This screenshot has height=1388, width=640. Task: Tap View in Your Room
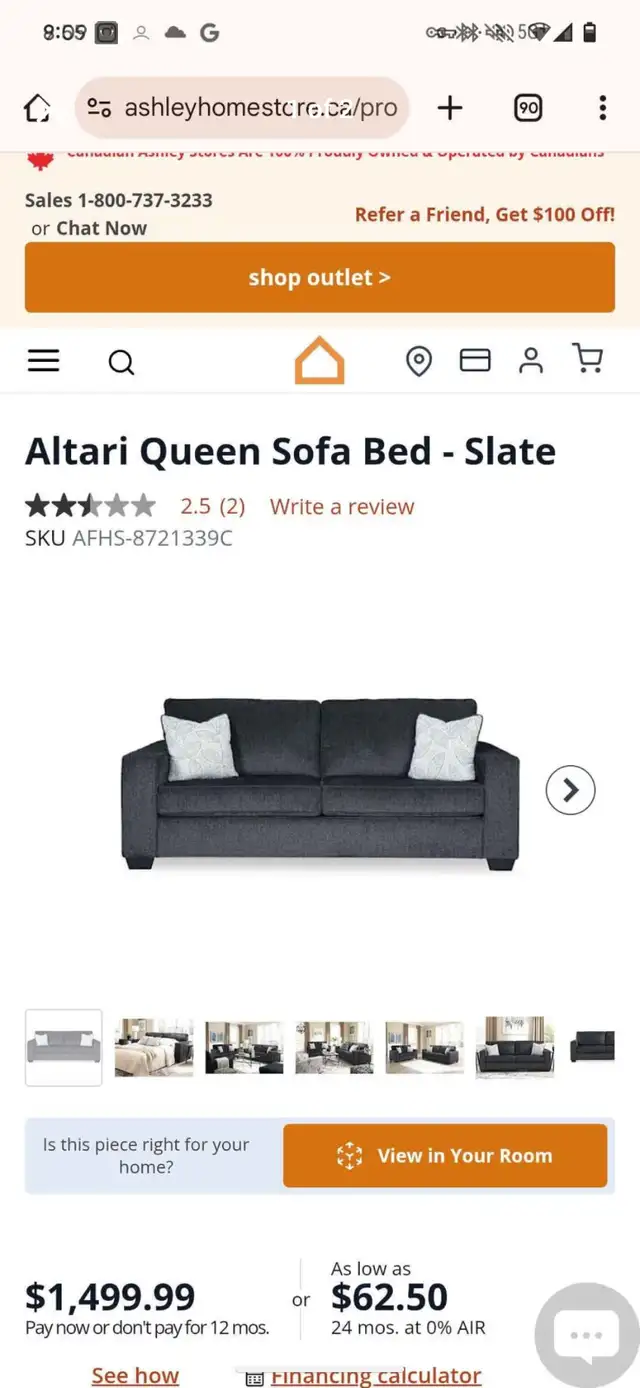pyautogui.click(x=445, y=1156)
